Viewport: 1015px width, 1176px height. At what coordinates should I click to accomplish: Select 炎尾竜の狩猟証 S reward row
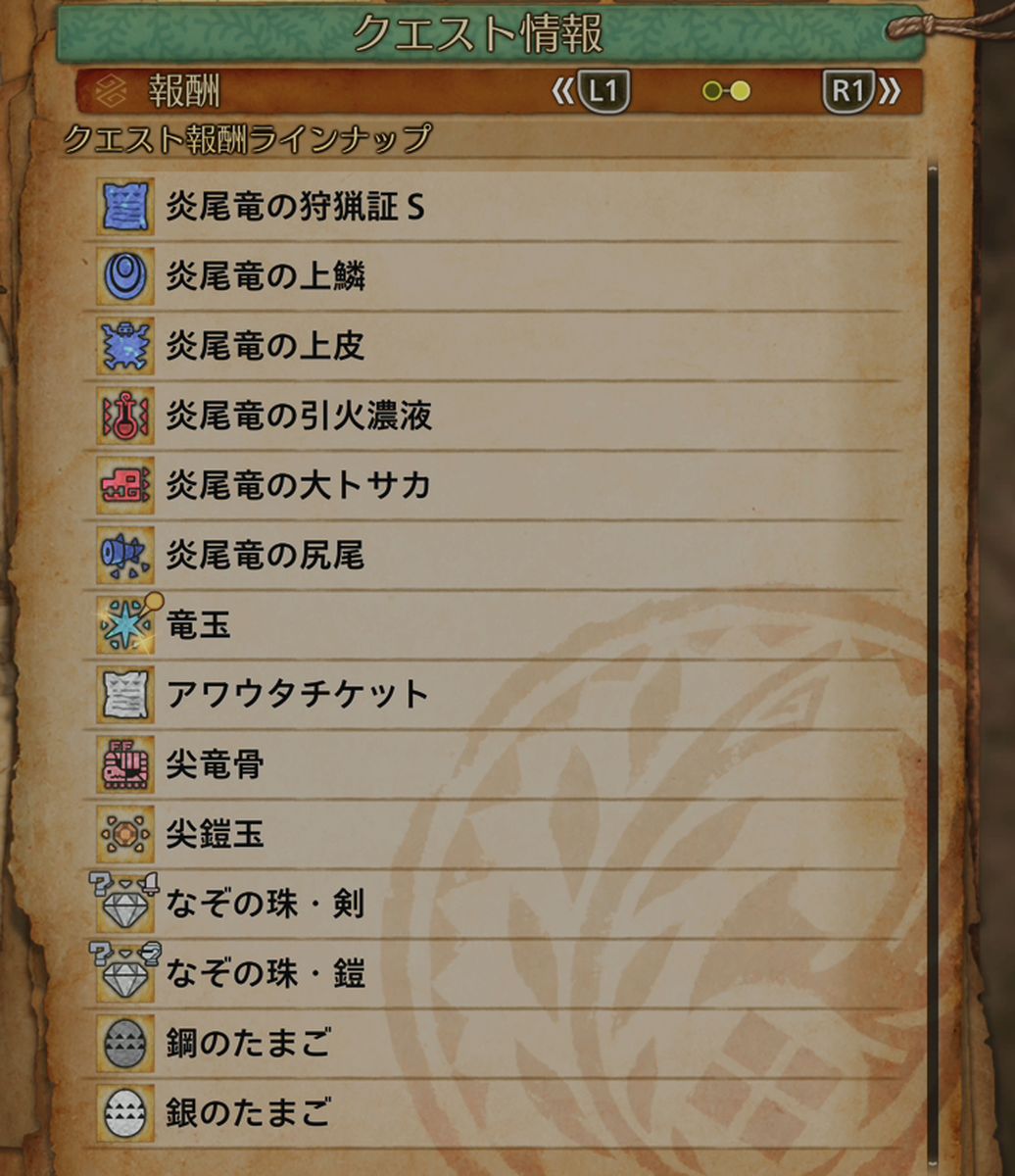[x=500, y=207]
